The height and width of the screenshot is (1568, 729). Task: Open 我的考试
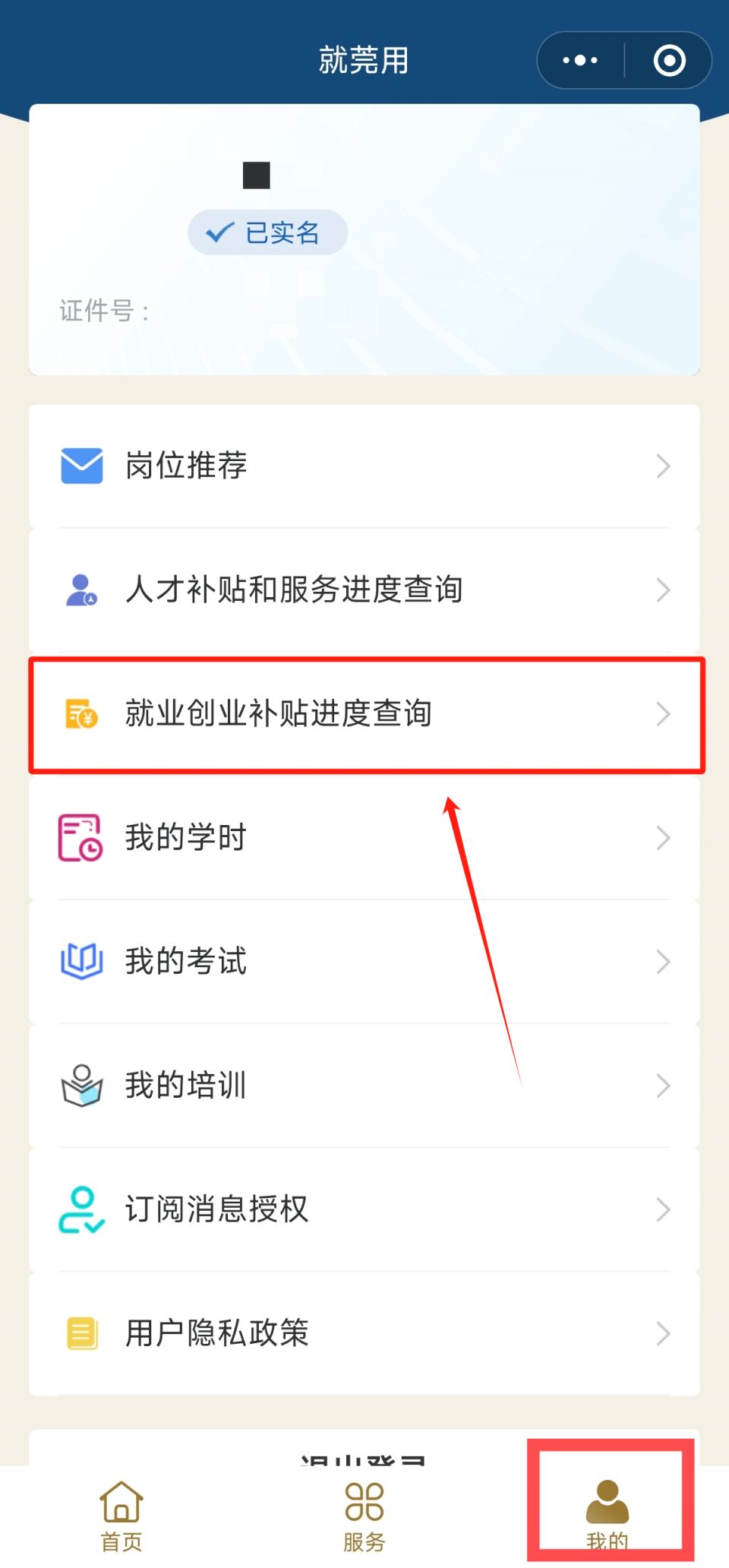pyautogui.click(x=364, y=961)
